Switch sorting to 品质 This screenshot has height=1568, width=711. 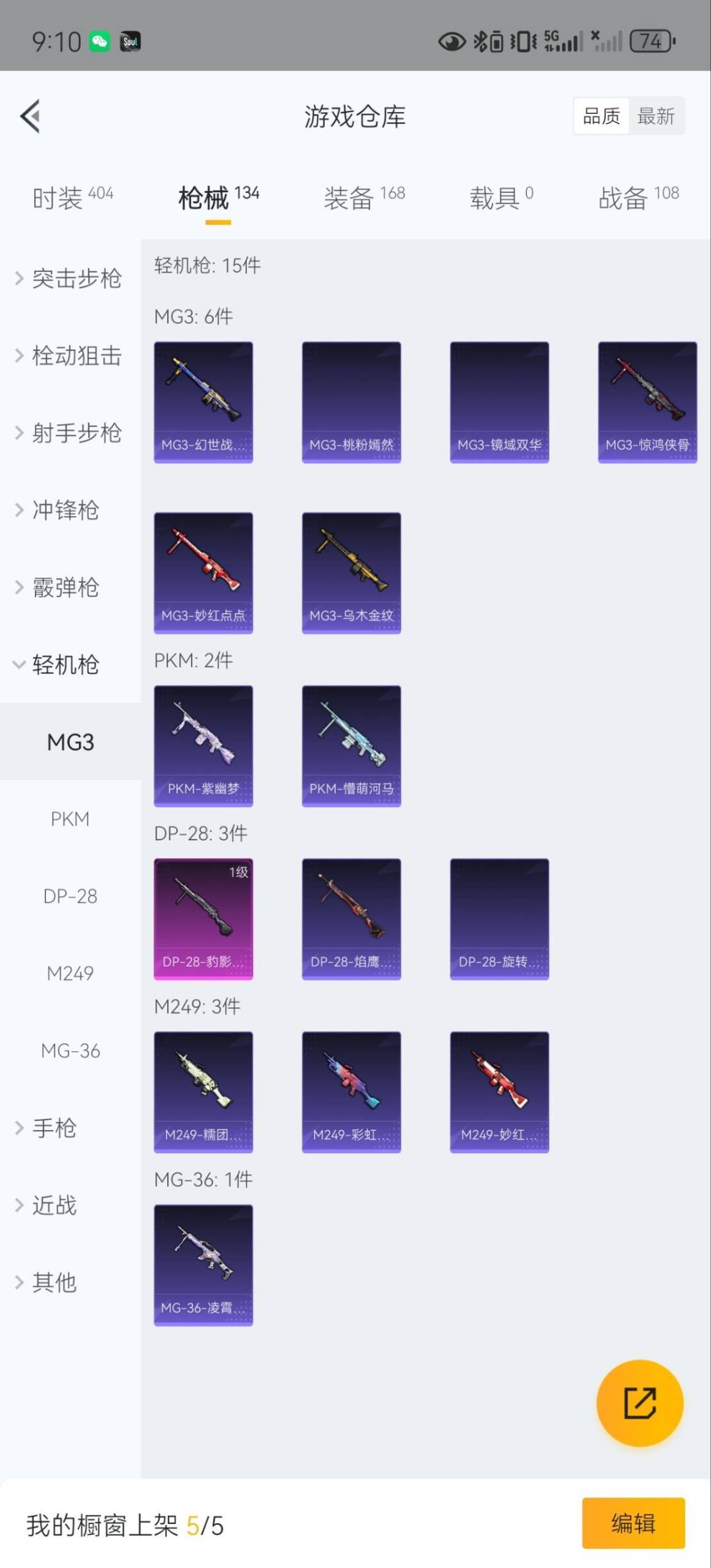[600, 115]
